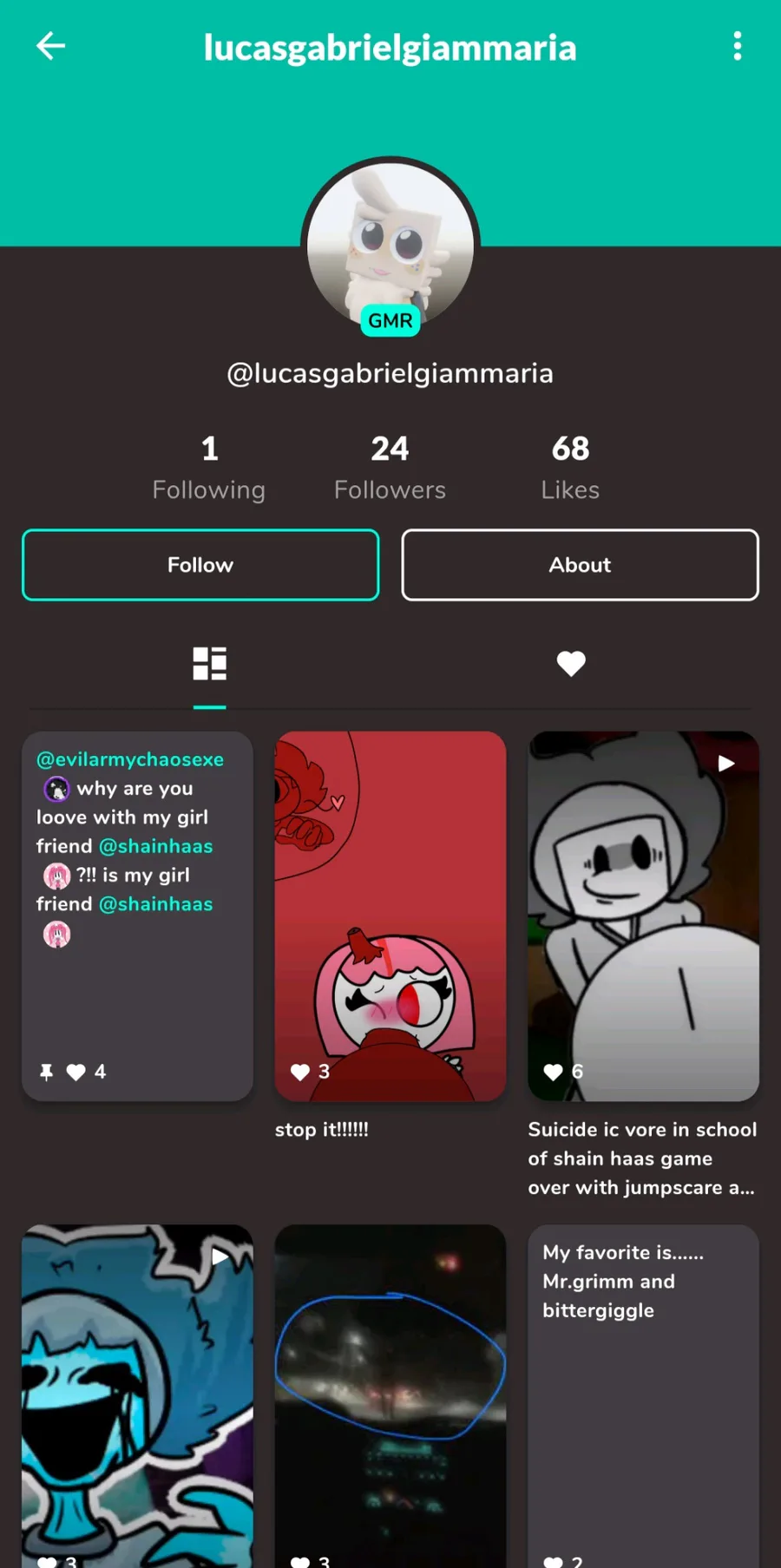Open the blue laughing character video

[x=138, y=1396]
